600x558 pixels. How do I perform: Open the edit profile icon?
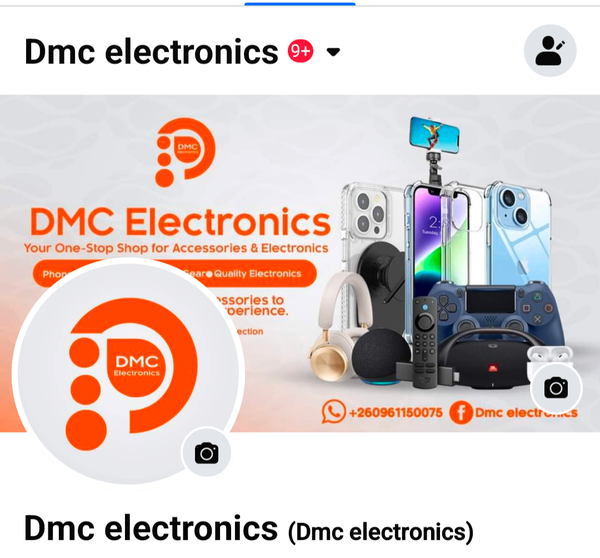tap(550, 50)
